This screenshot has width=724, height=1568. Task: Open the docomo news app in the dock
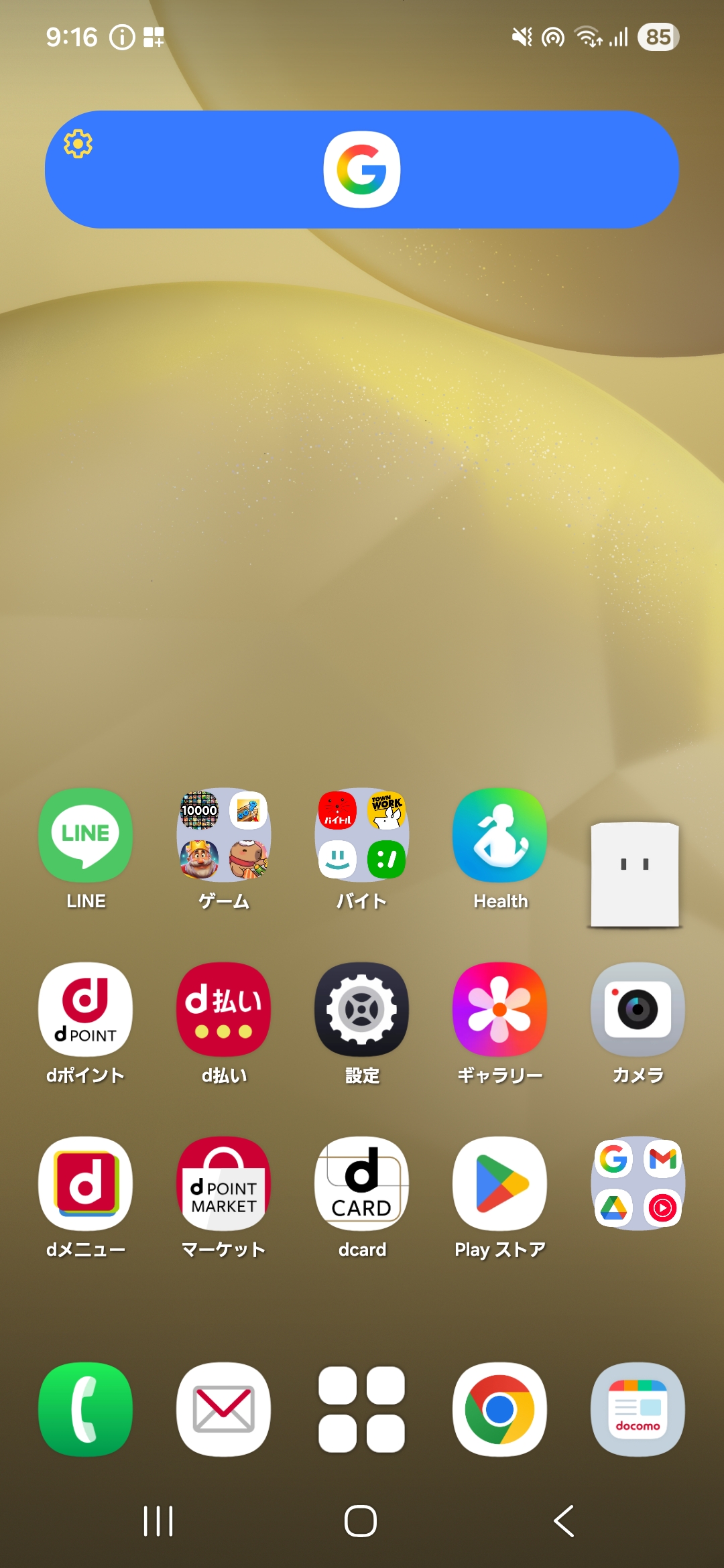(x=637, y=1411)
